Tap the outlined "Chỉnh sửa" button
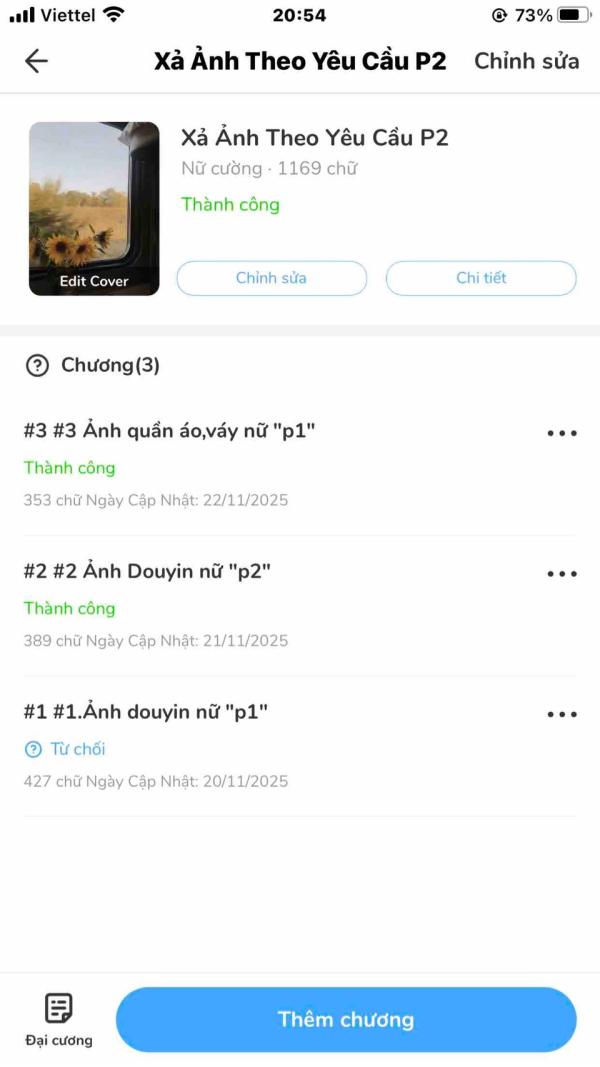Screen dimensions: 600x1067 point(272,278)
